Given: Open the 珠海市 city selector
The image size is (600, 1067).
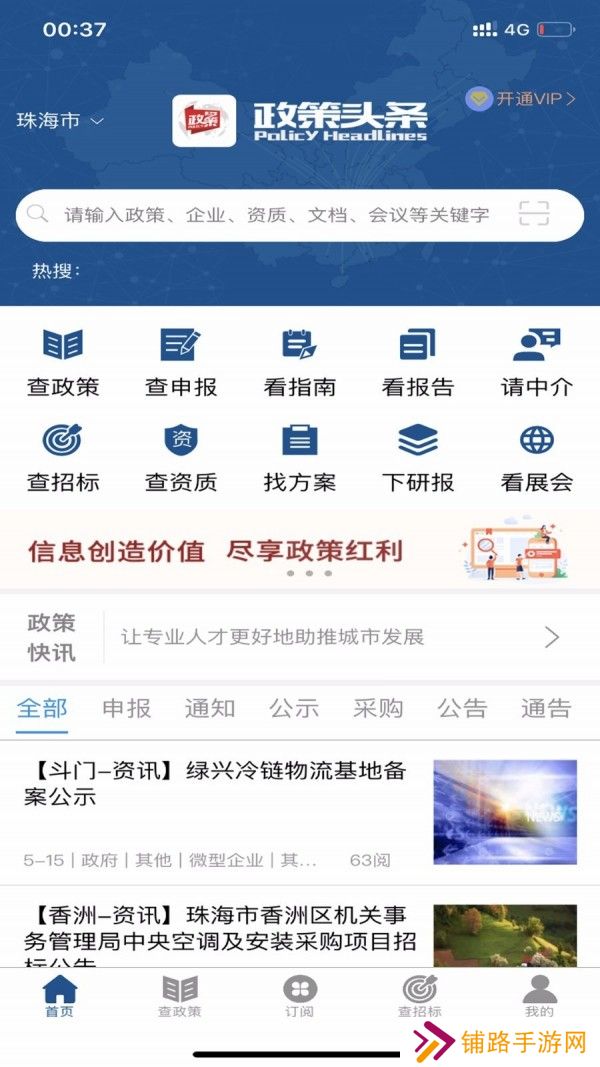Looking at the screenshot, I should [x=60, y=121].
